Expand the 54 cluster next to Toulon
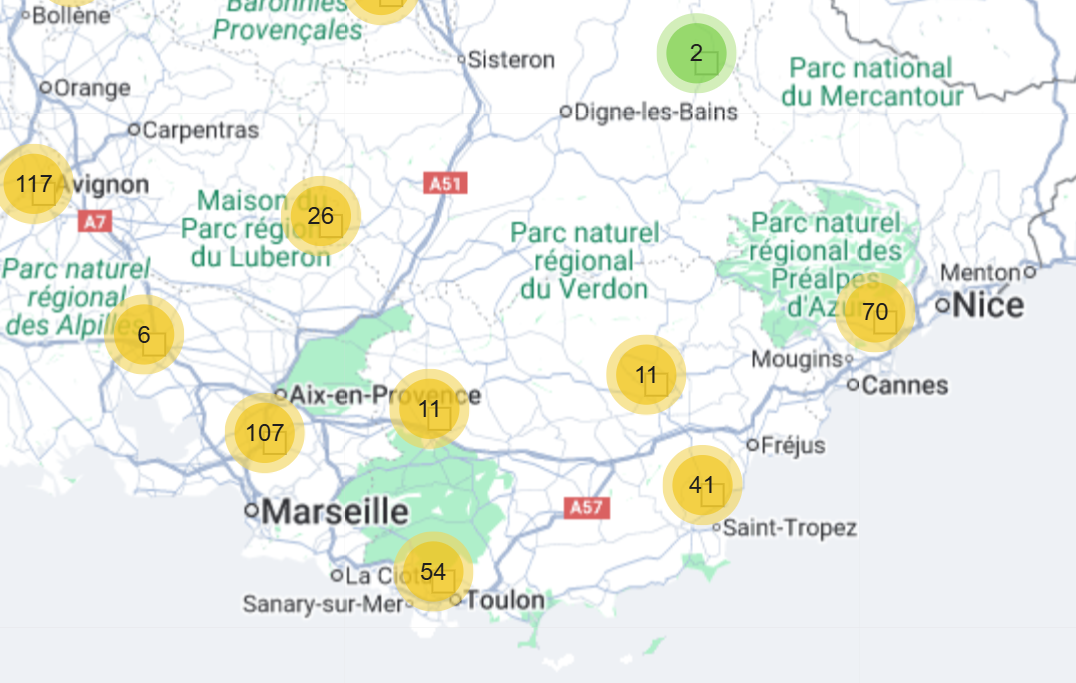Screen dimensions: 1076x683 (x=433, y=572)
